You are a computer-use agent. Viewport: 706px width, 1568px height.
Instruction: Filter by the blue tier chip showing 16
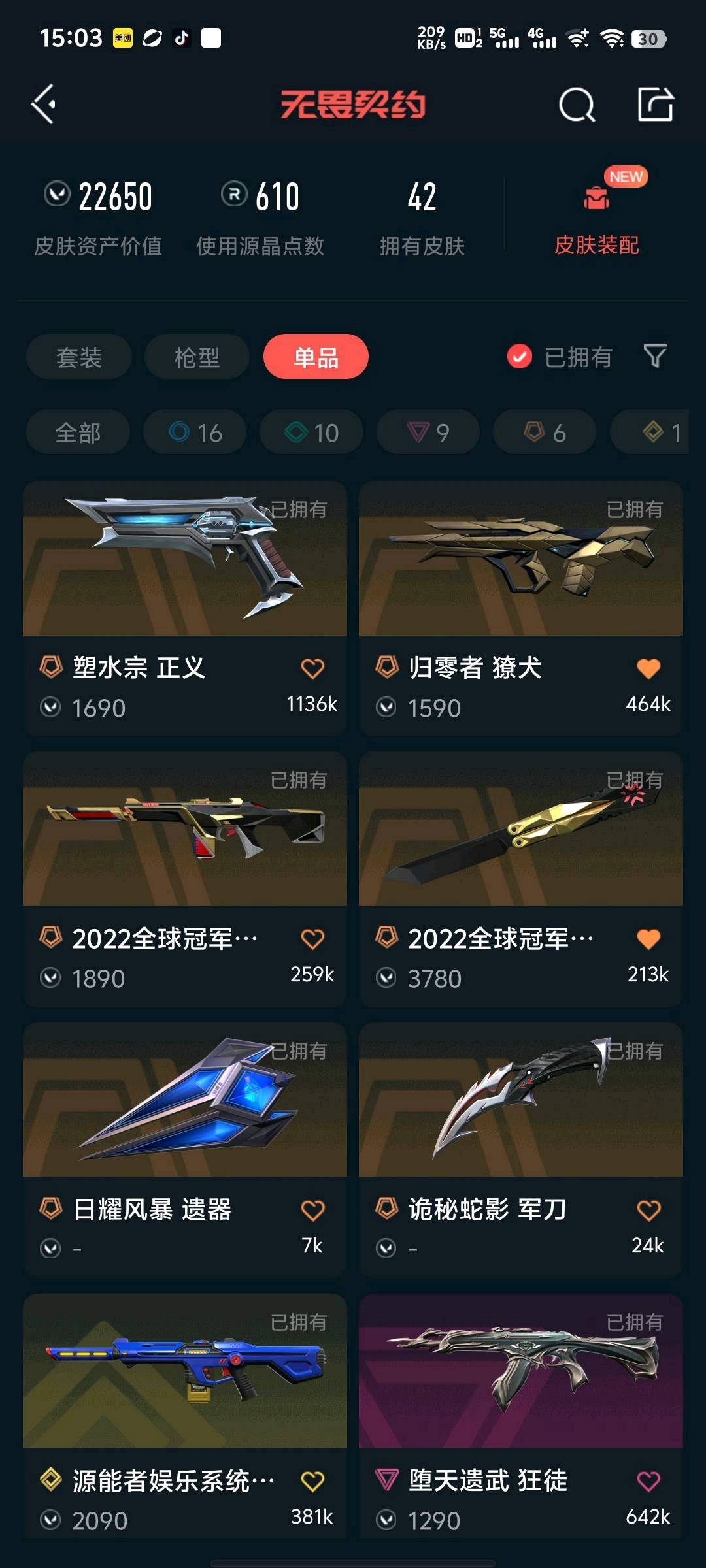(x=195, y=433)
